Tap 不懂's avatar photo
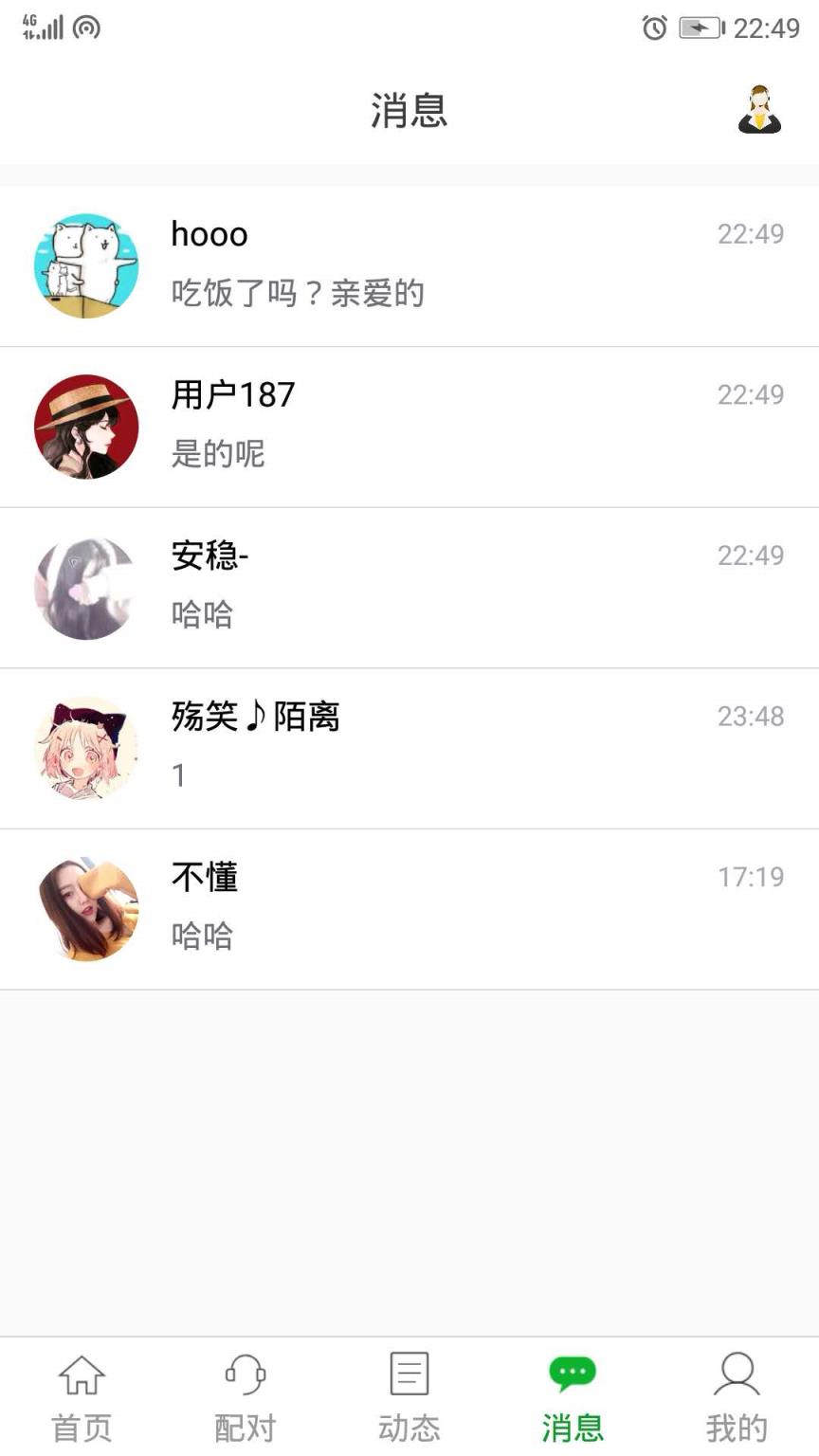The width and height of the screenshot is (819, 1456). point(86,908)
